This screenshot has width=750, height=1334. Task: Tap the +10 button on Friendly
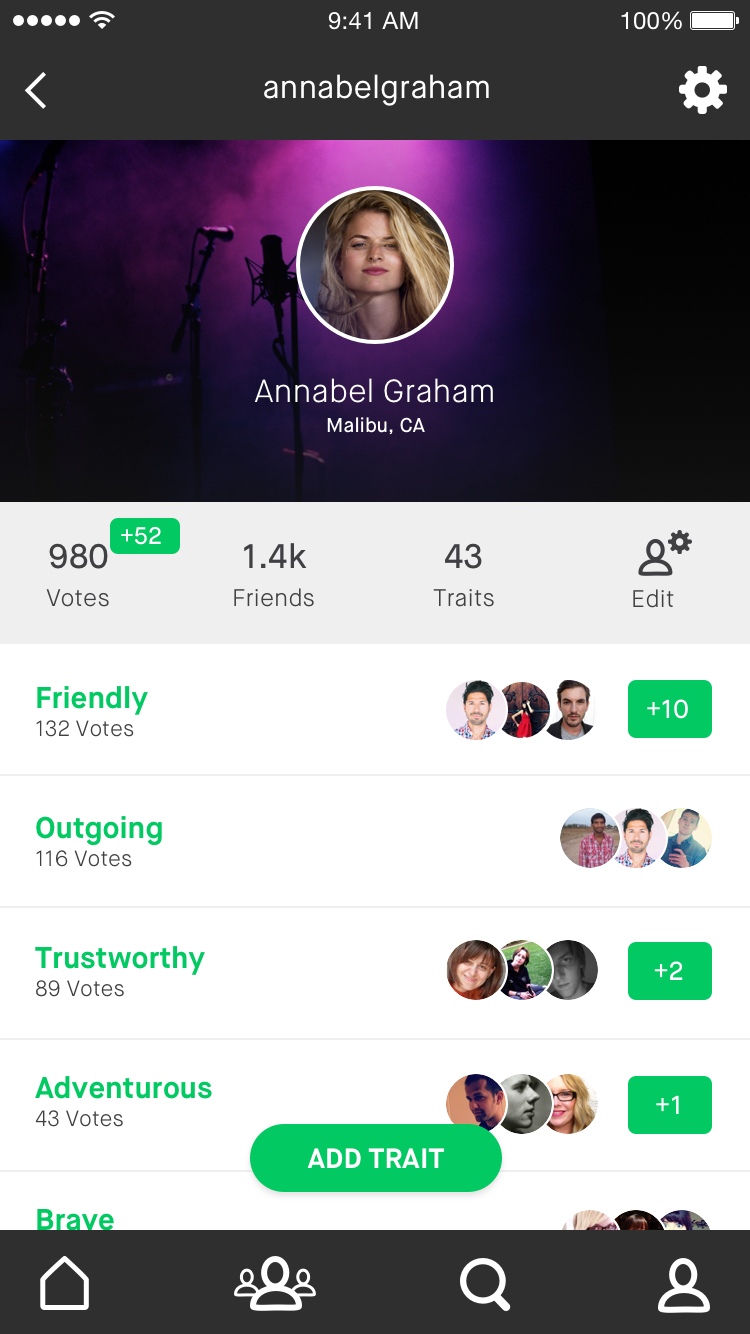(x=669, y=709)
